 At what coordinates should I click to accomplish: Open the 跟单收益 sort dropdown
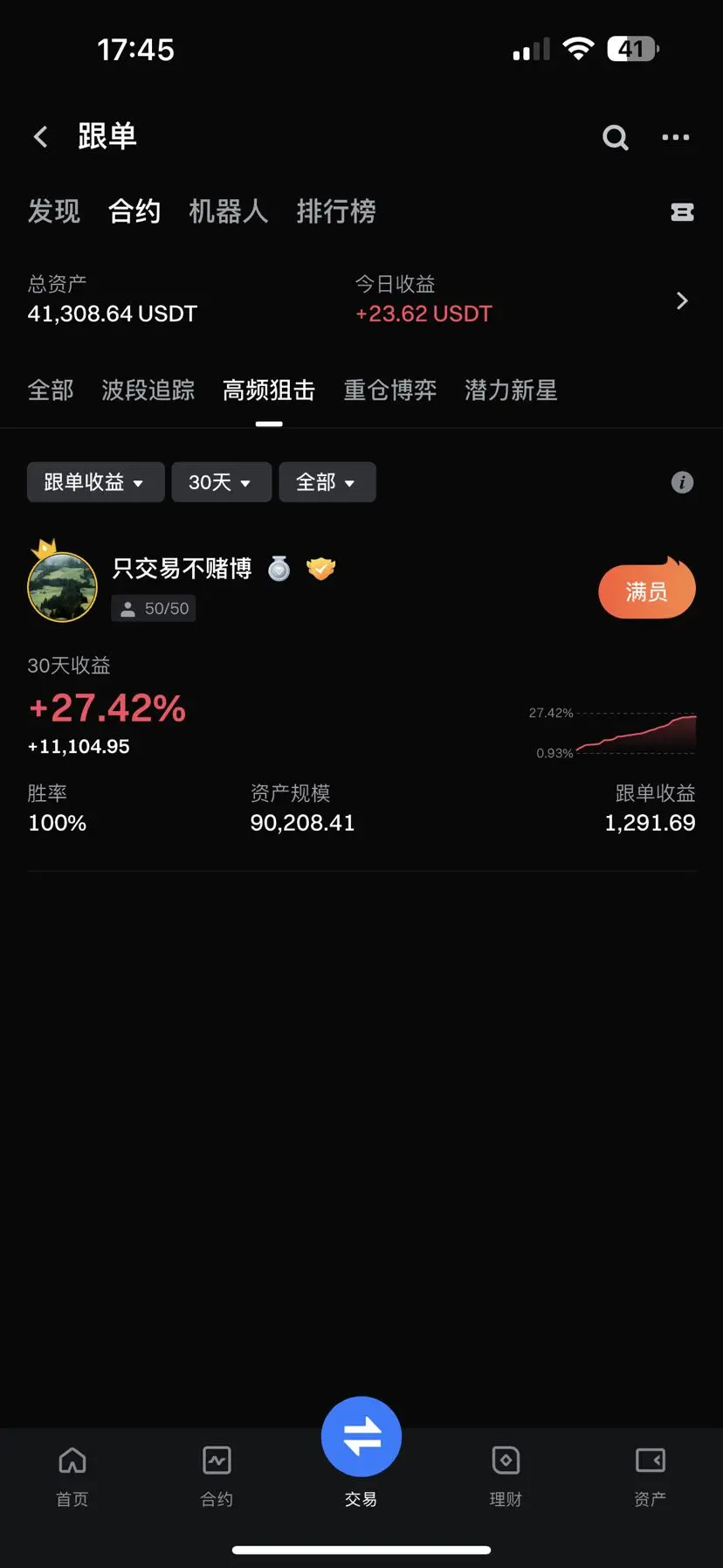pyautogui.click(x=95, y=482)
